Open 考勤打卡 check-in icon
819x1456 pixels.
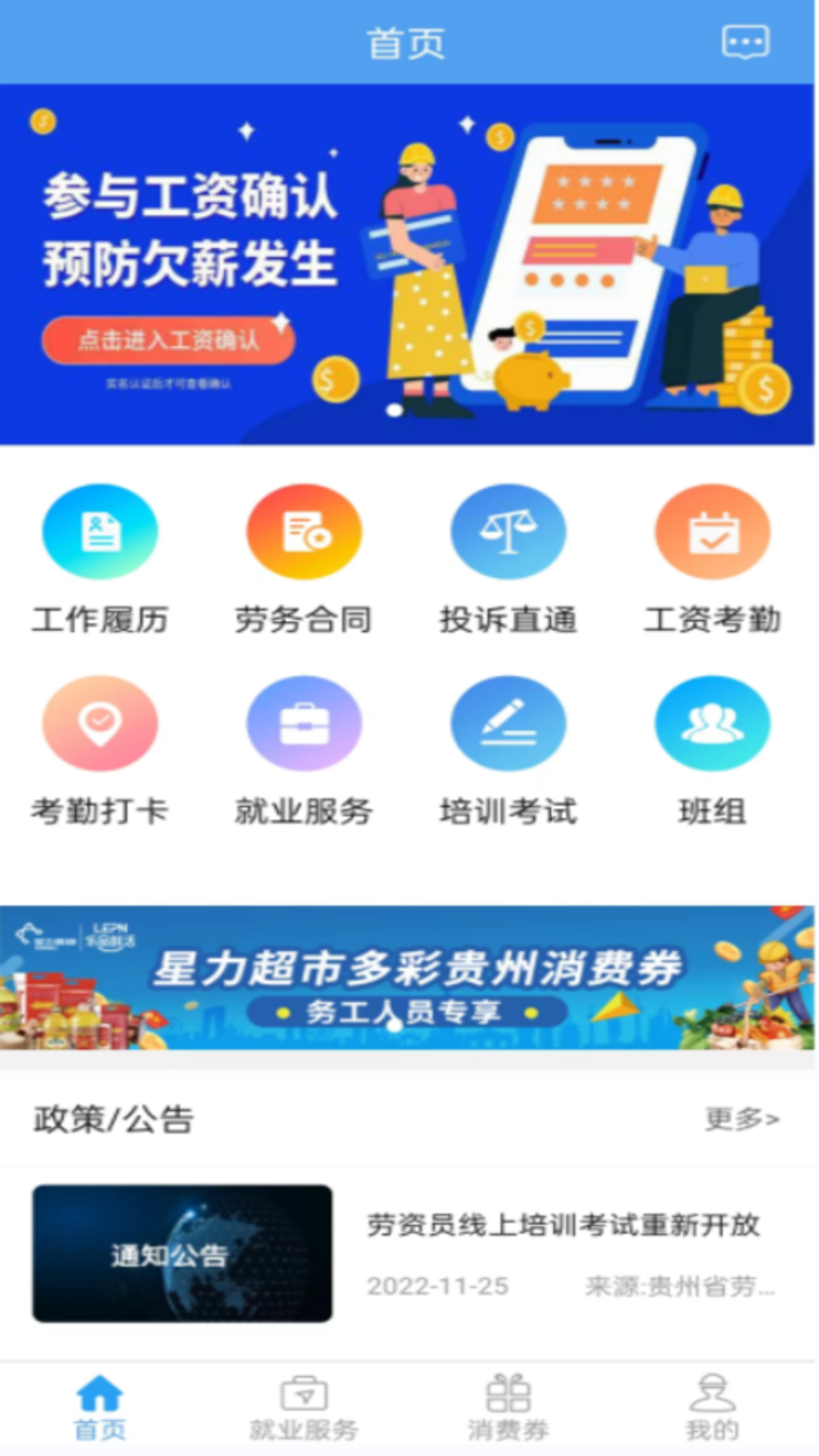pyautogui.click(x=99, y=724)
